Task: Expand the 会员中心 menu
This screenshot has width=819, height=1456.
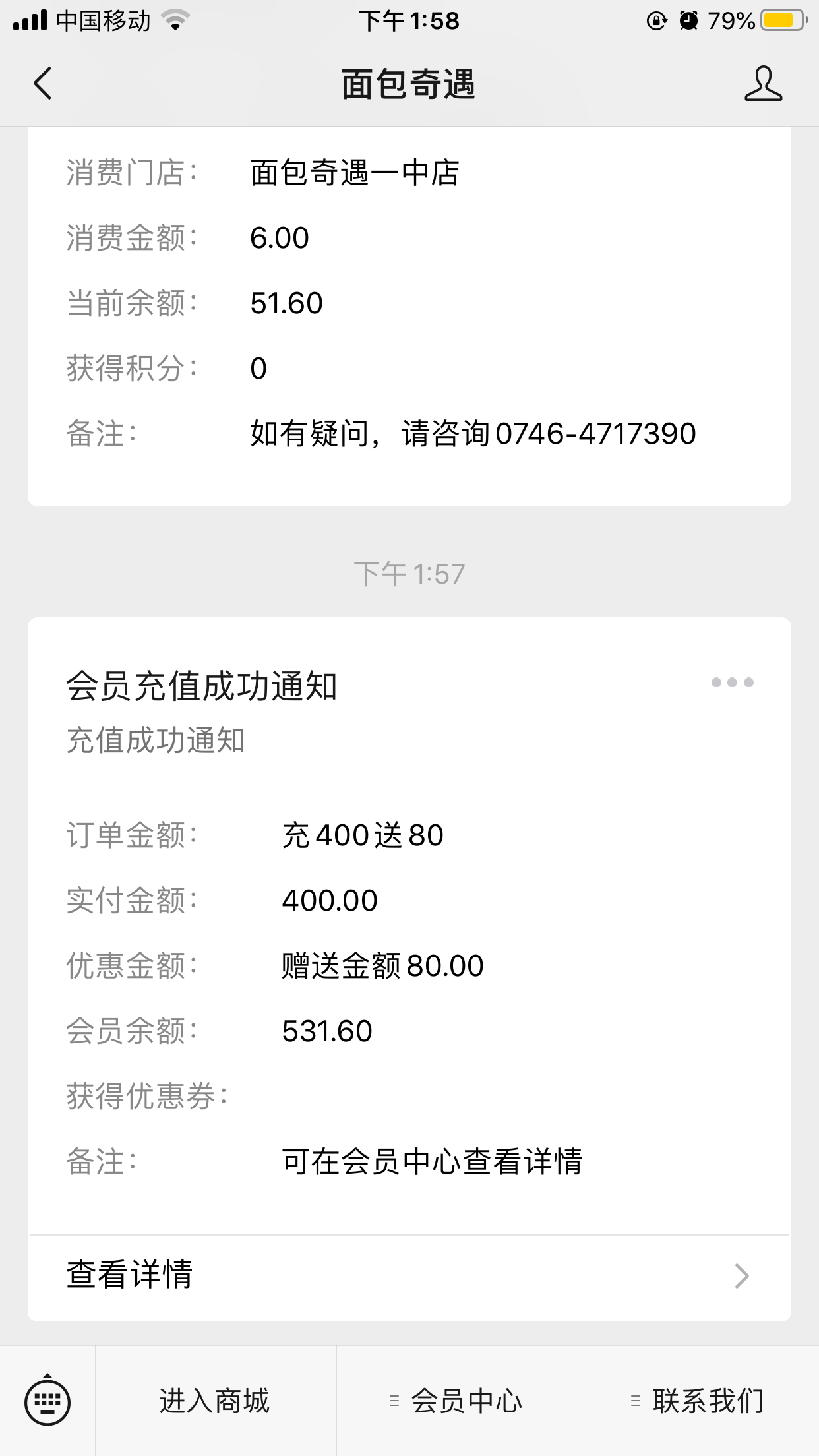Action: [x=457, y=1401]
